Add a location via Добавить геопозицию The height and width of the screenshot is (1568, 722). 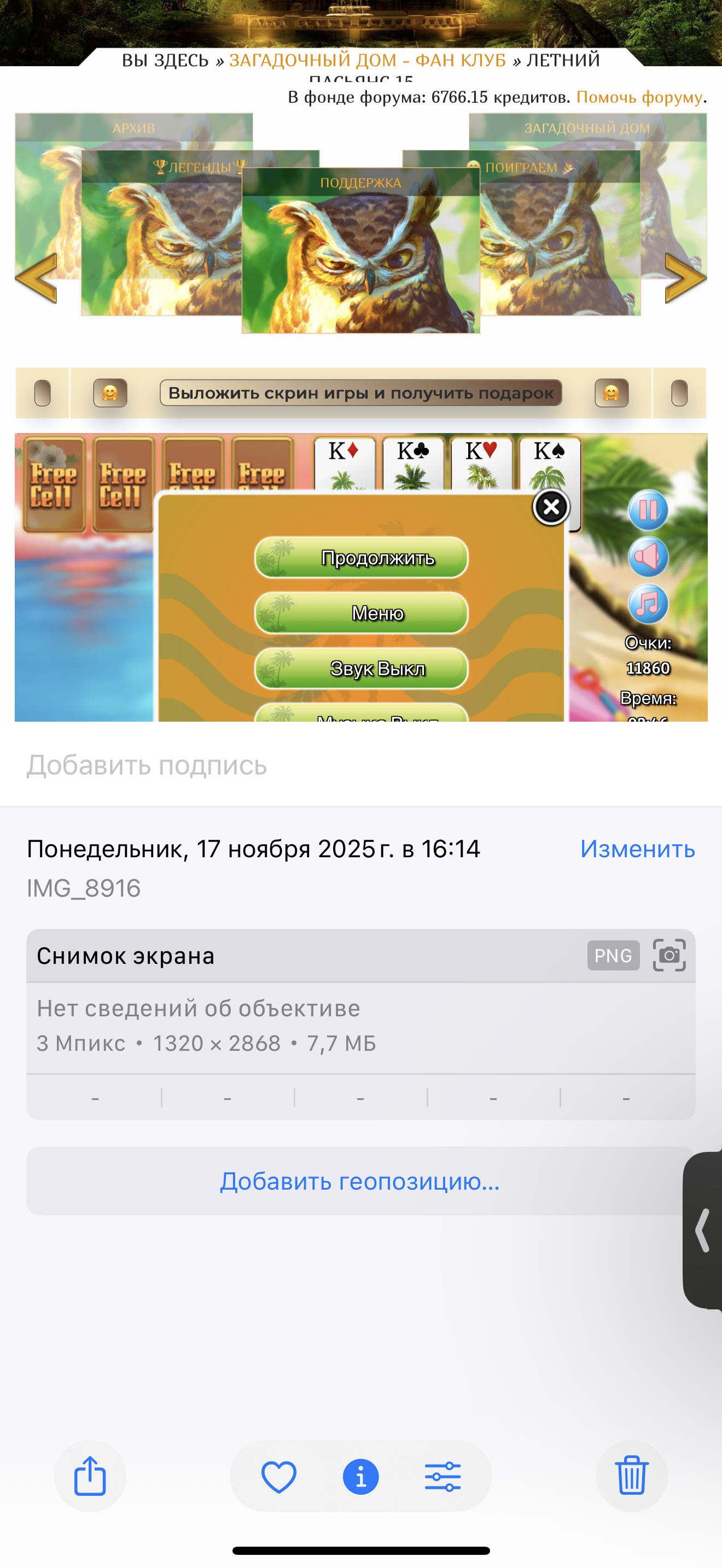(x=360, y=1181)
